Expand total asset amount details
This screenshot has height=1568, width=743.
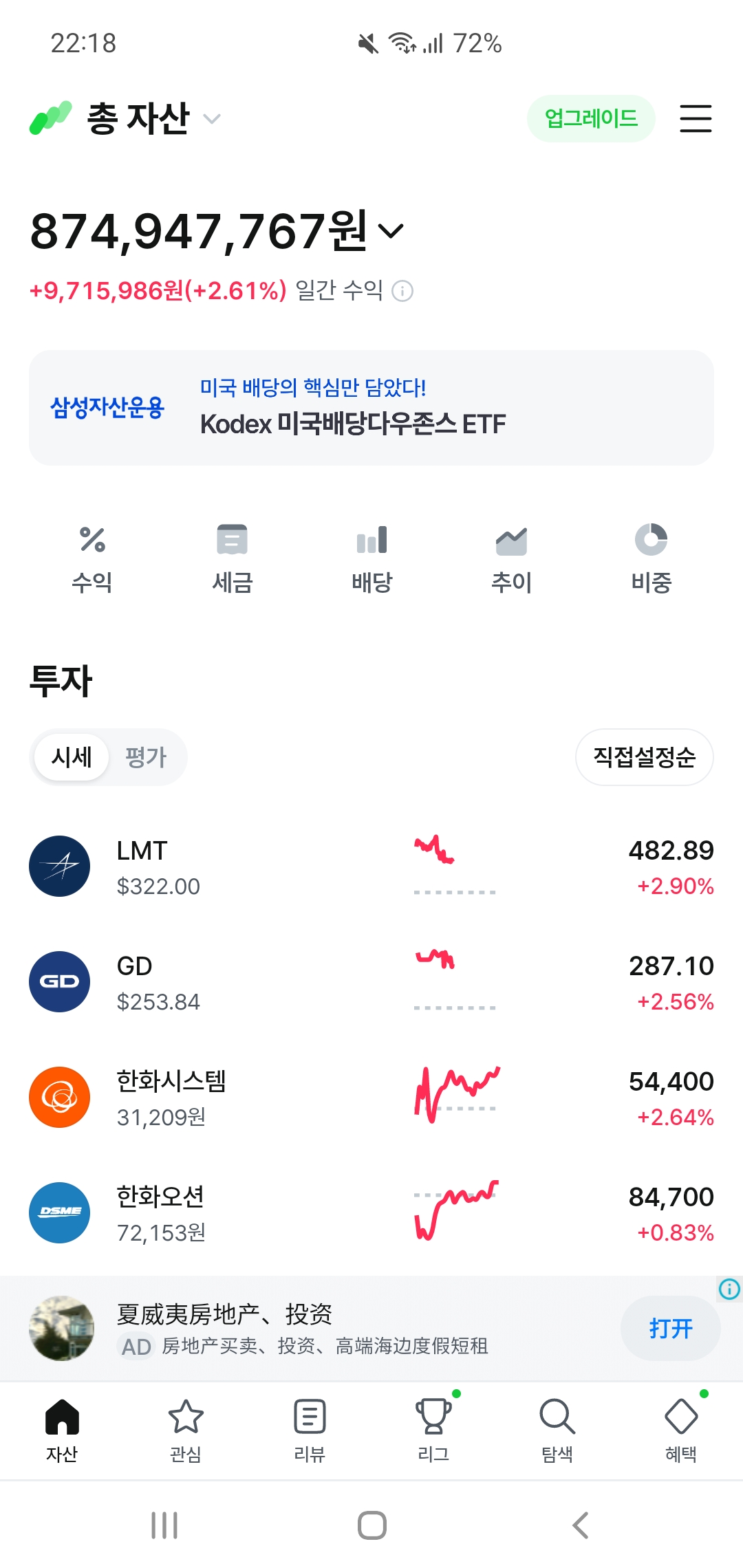tap(391, 231)
